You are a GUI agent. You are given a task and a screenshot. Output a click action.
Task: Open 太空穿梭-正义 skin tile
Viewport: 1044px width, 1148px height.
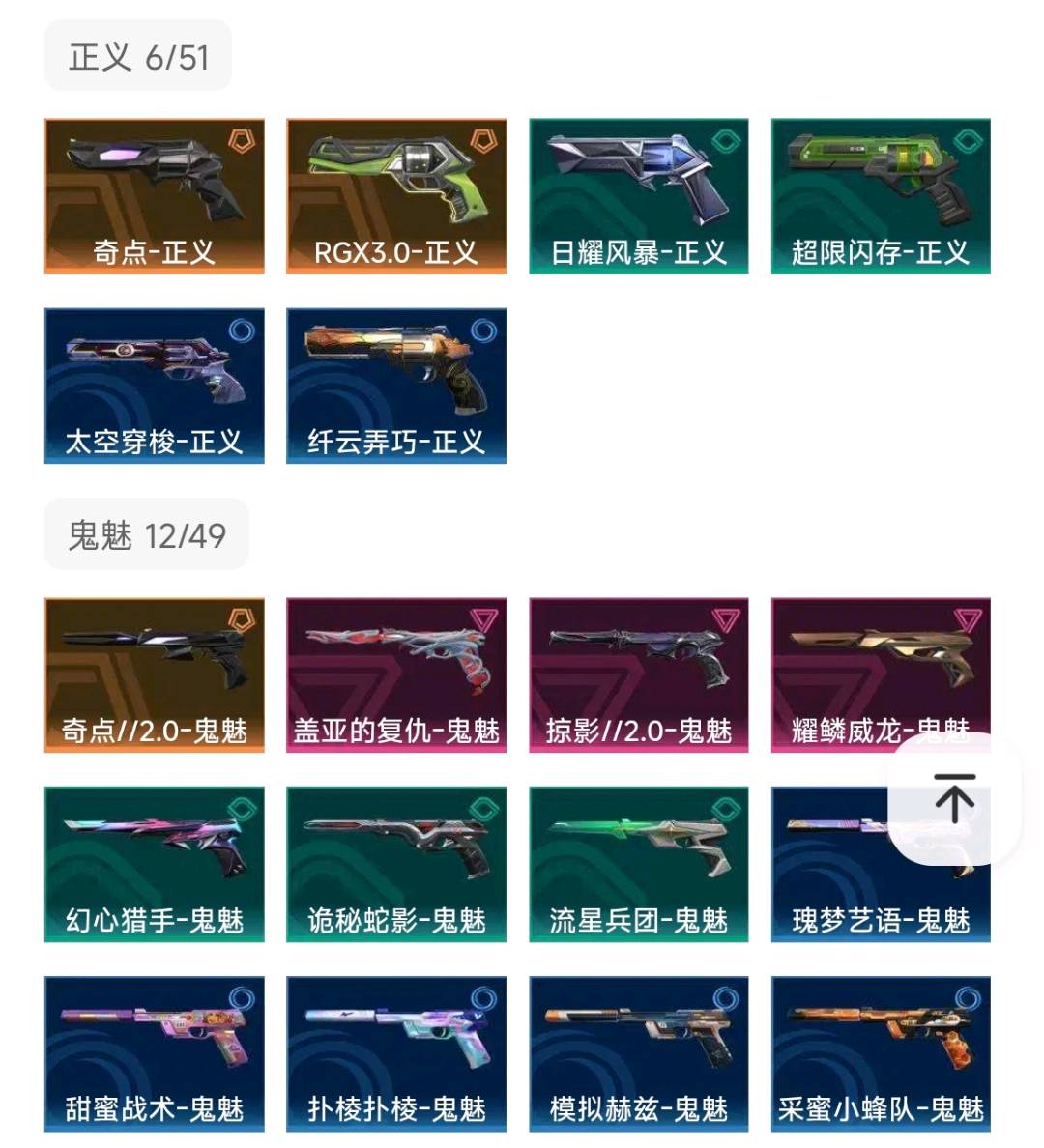point(155,386)
